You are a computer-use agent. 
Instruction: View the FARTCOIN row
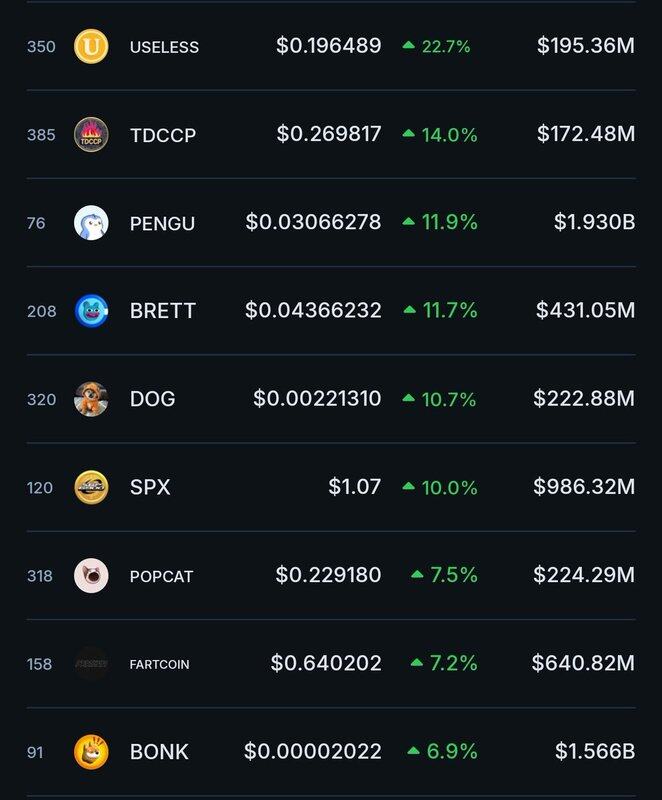(x=159, y=664)
